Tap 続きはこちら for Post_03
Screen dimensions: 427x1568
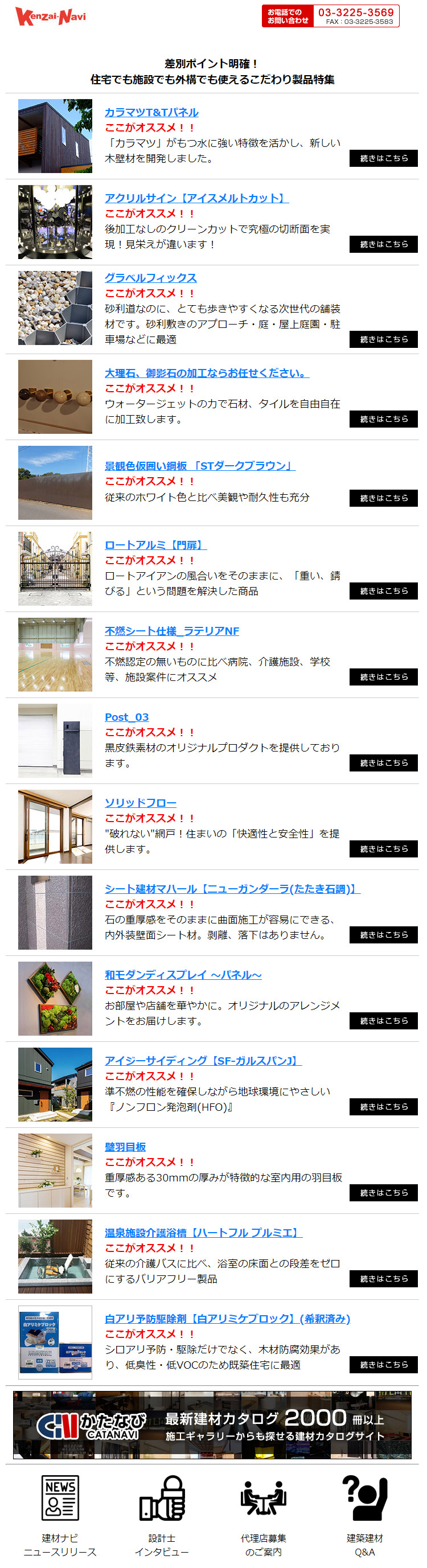point(383,763)
